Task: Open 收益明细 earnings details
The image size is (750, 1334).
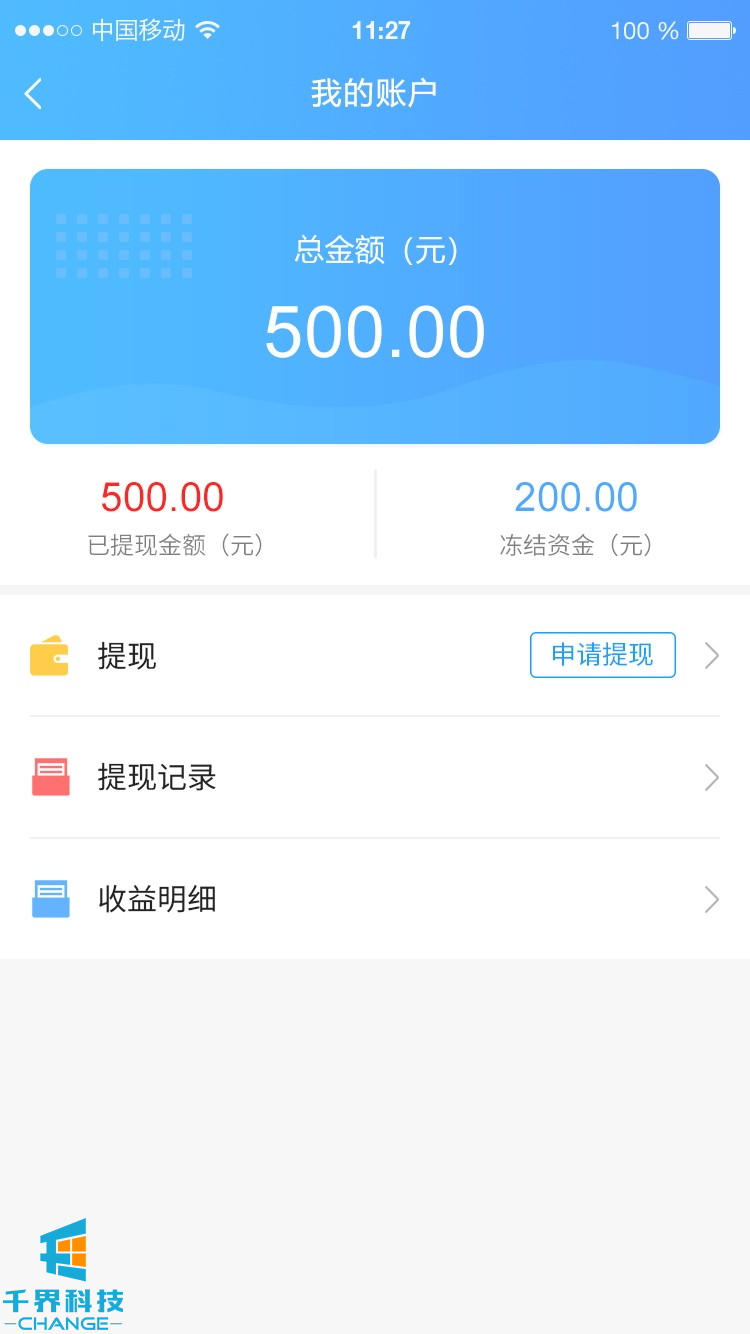Action: [x=374, y=899]
